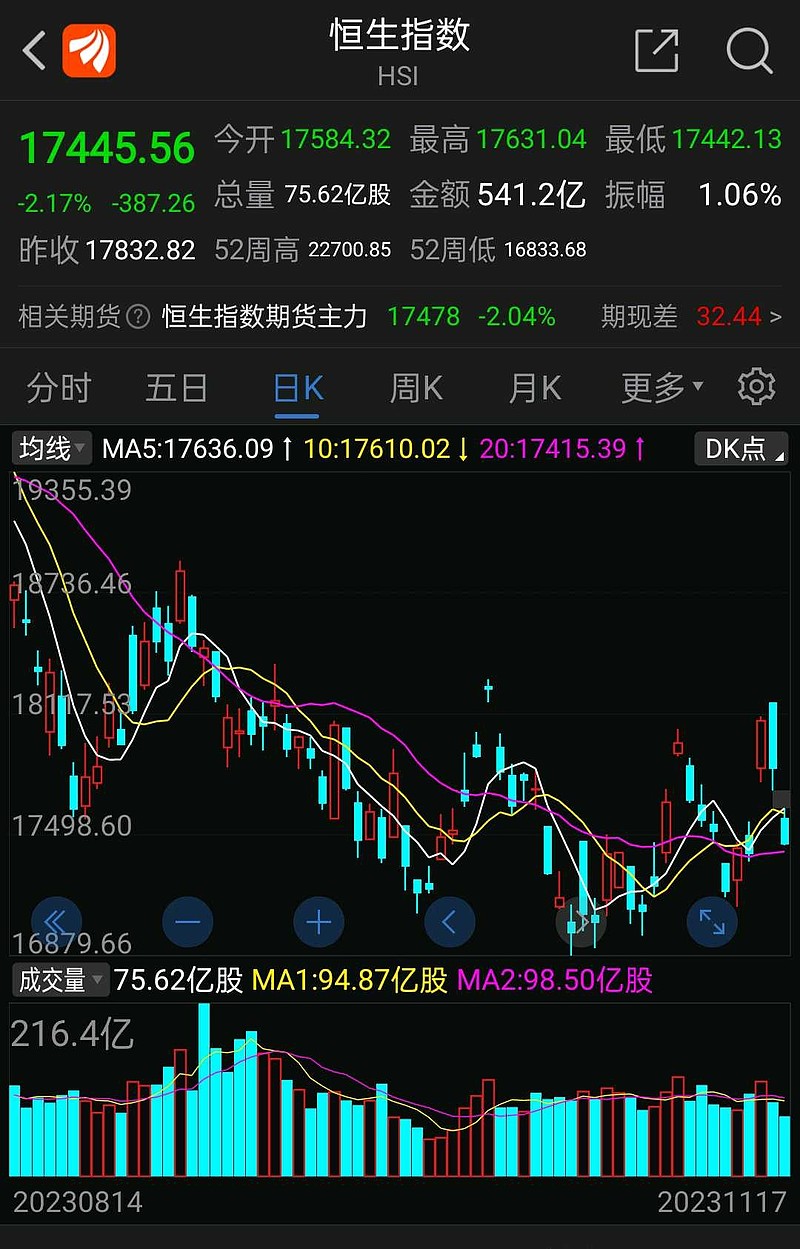The image size is (800, 1249).
Task: Click the zoom out minus icon
Action: point(187,922)
